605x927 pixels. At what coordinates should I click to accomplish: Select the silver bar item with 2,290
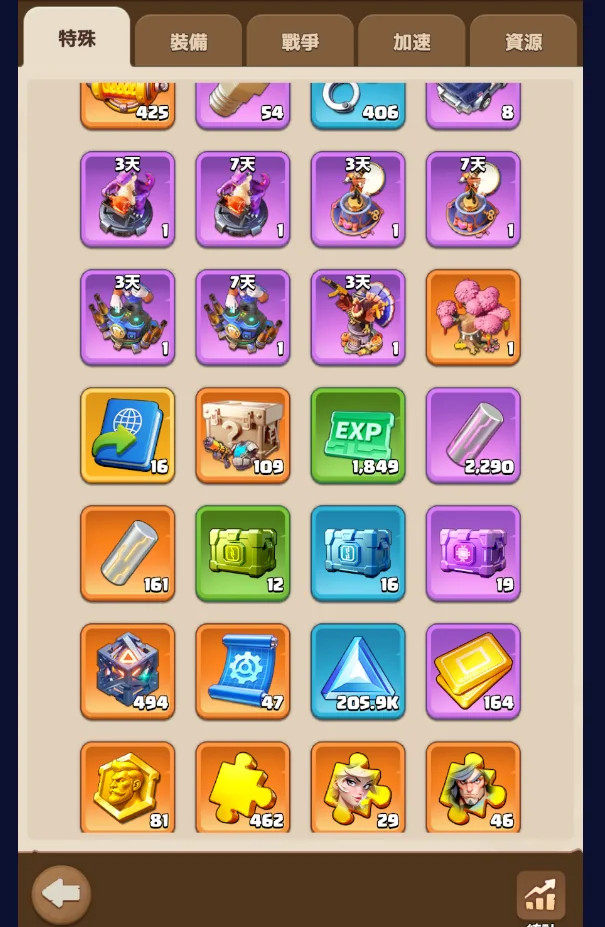473,435
